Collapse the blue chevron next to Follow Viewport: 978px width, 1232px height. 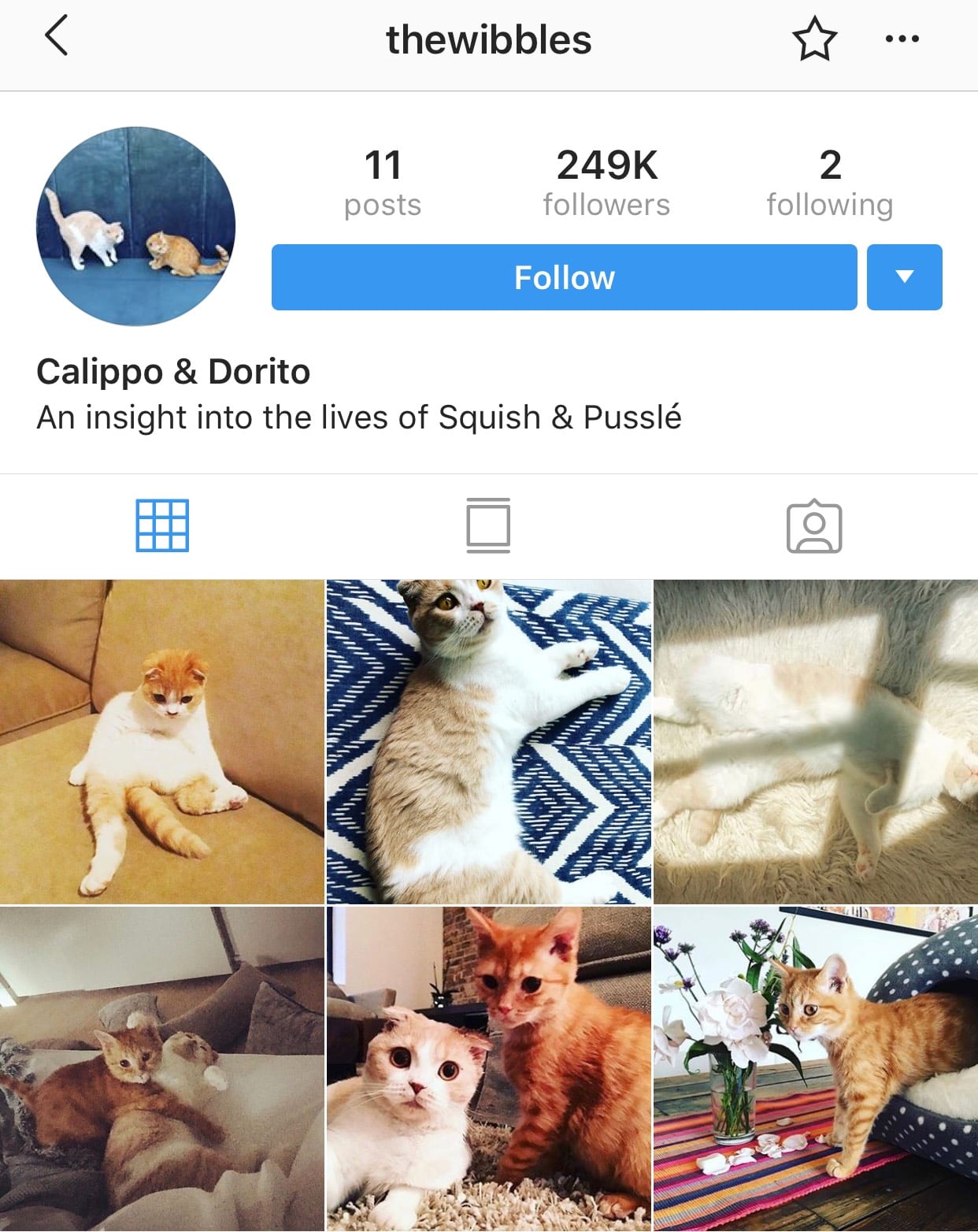tap(904, 277)
